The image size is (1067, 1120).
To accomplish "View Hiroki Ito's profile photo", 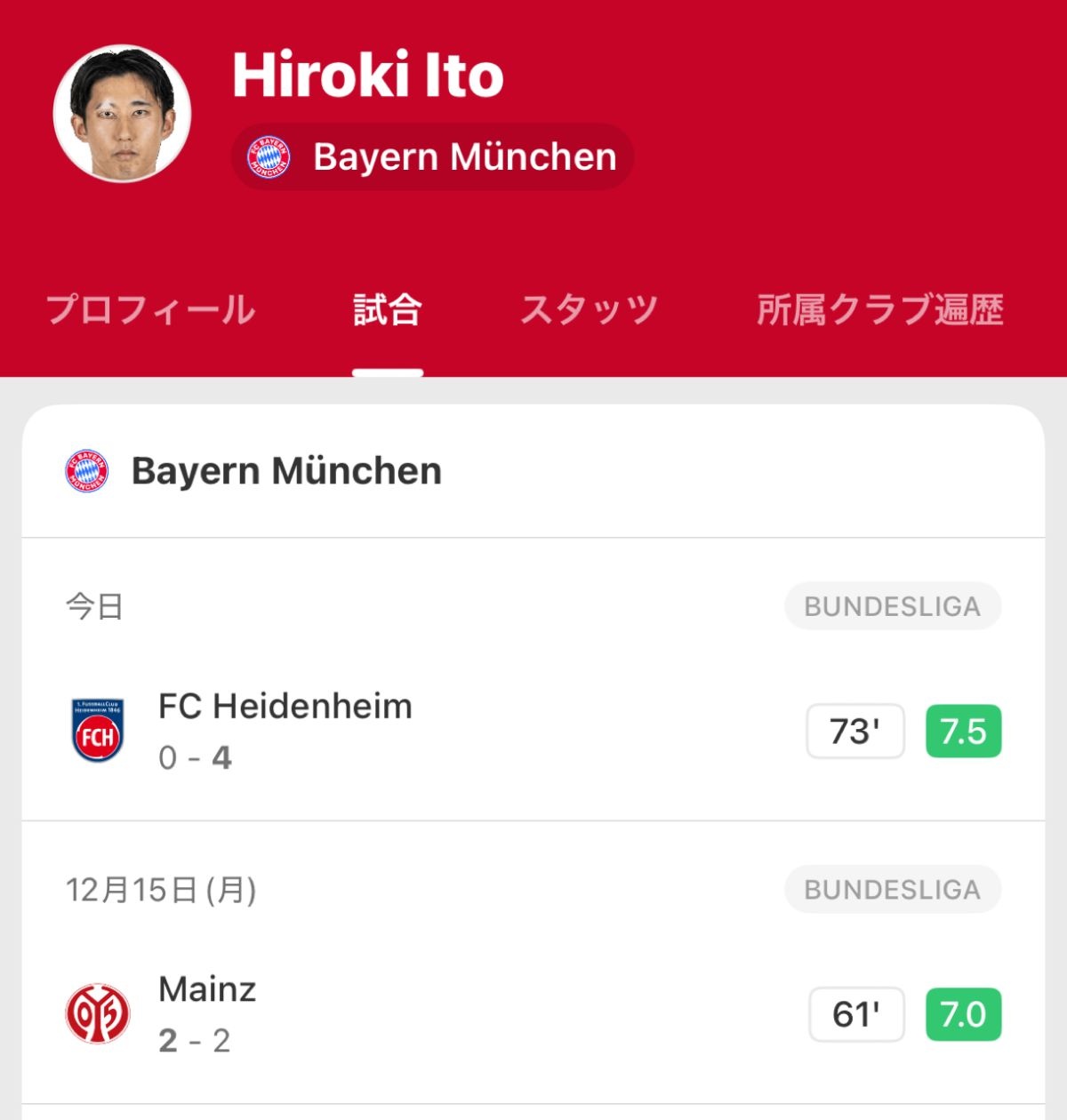I will coord(123,114).
